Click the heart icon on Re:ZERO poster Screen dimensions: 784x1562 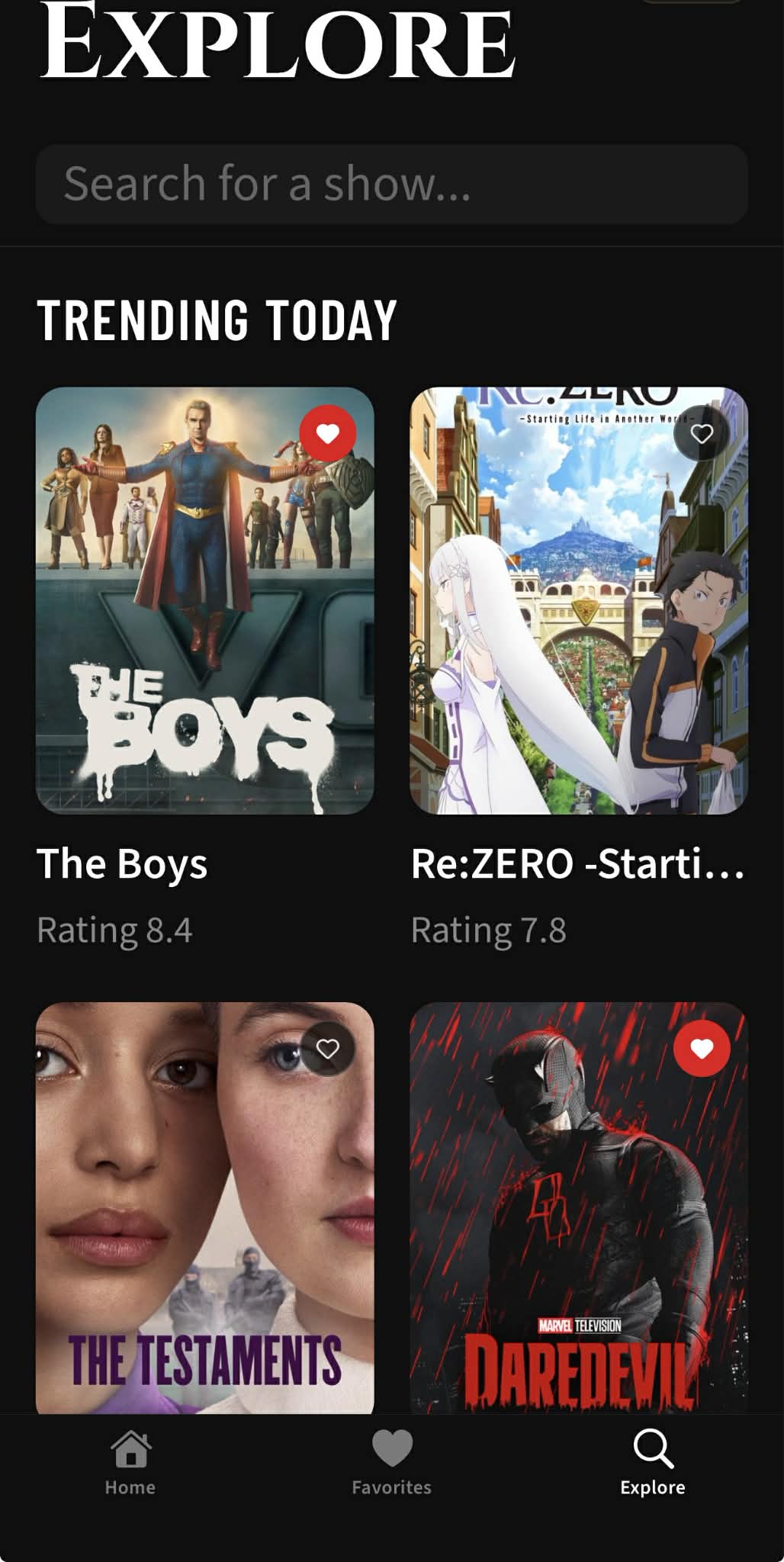coord(702,433)
